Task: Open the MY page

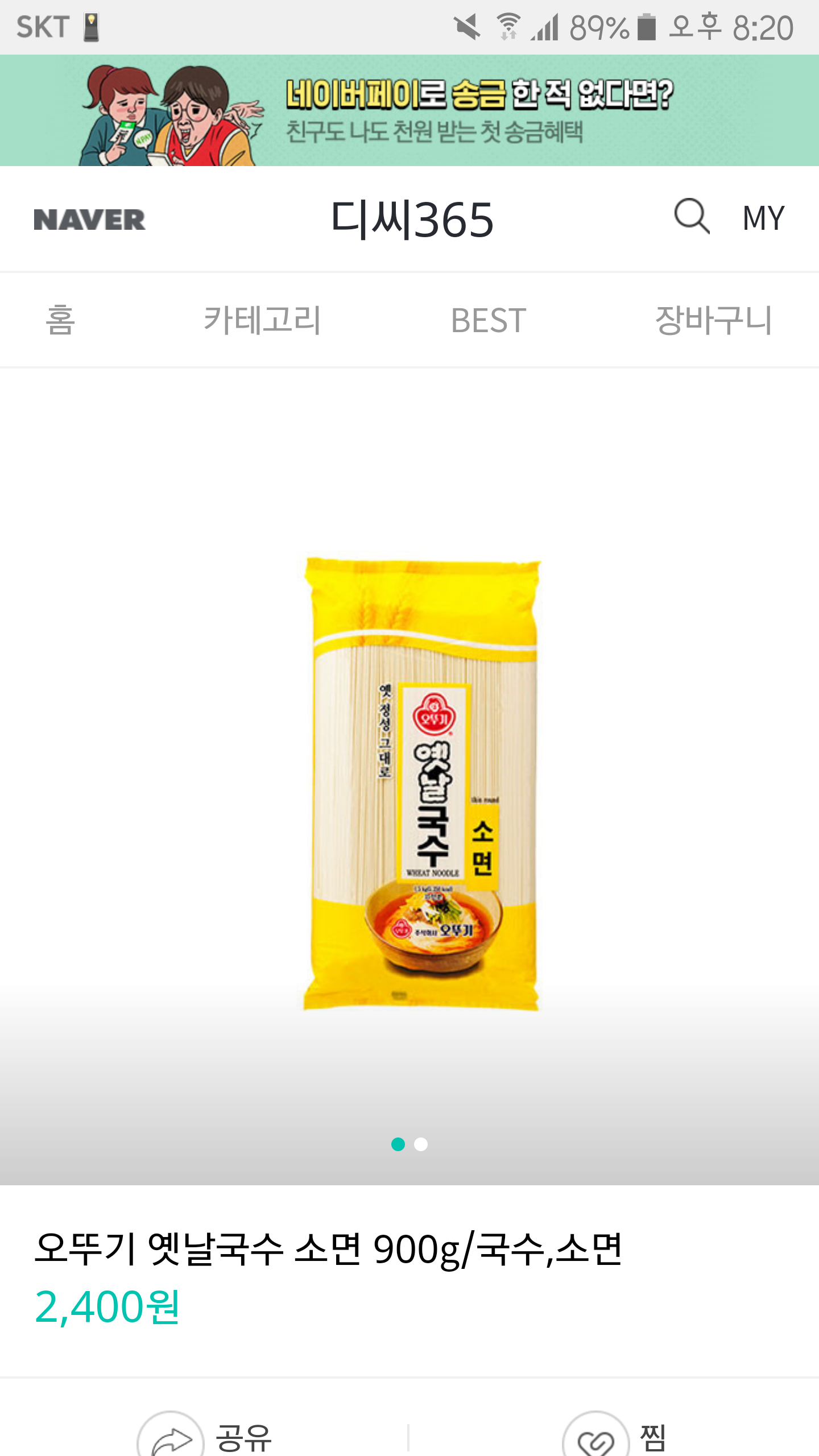Action: (763, 218)
